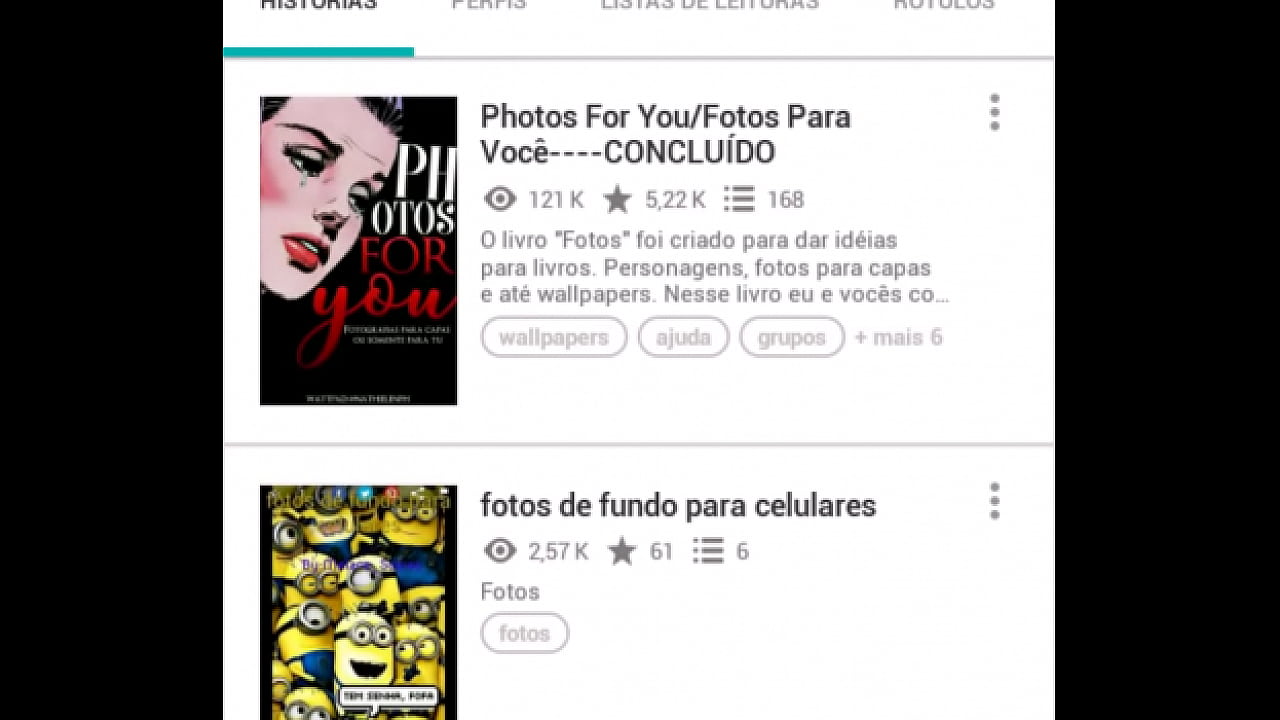This screenshot has height=720, width=1280.
Task: Select the ajuda tag chip
Action: [683, 337]
